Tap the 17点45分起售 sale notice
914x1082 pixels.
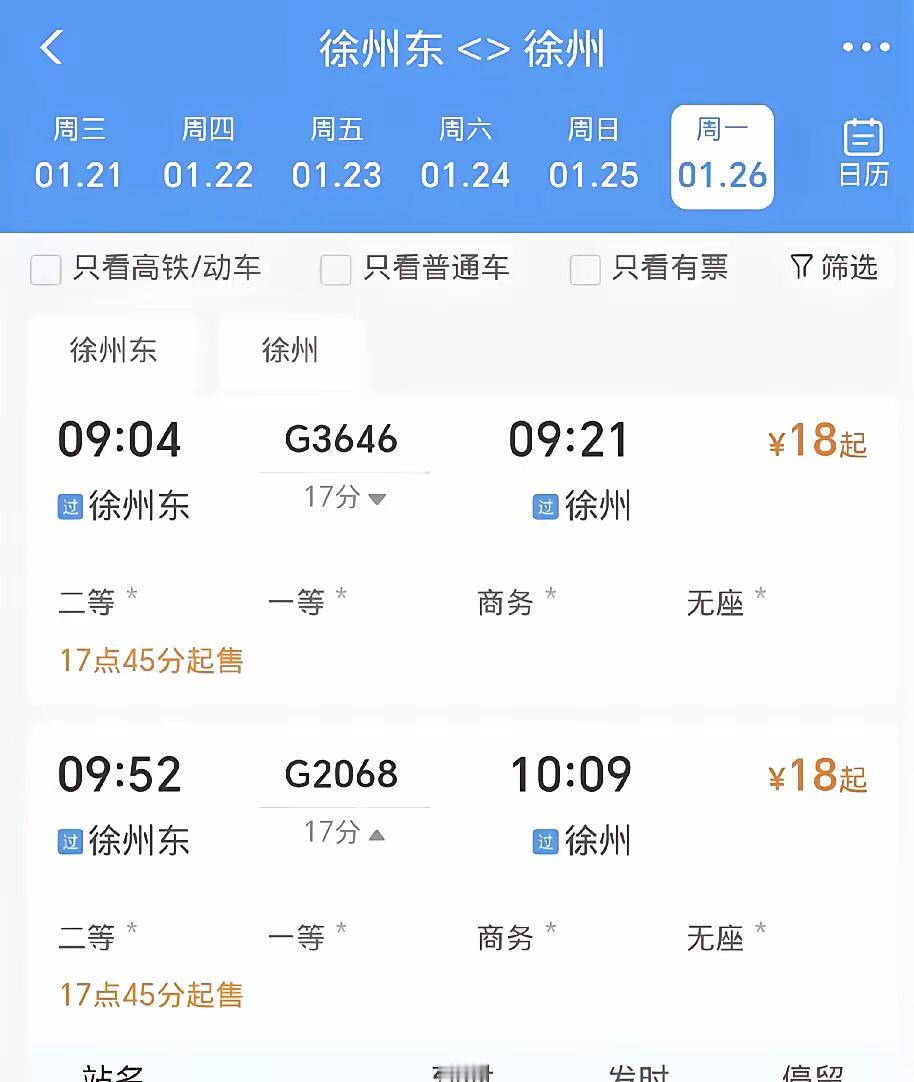[x=148, y=660]
